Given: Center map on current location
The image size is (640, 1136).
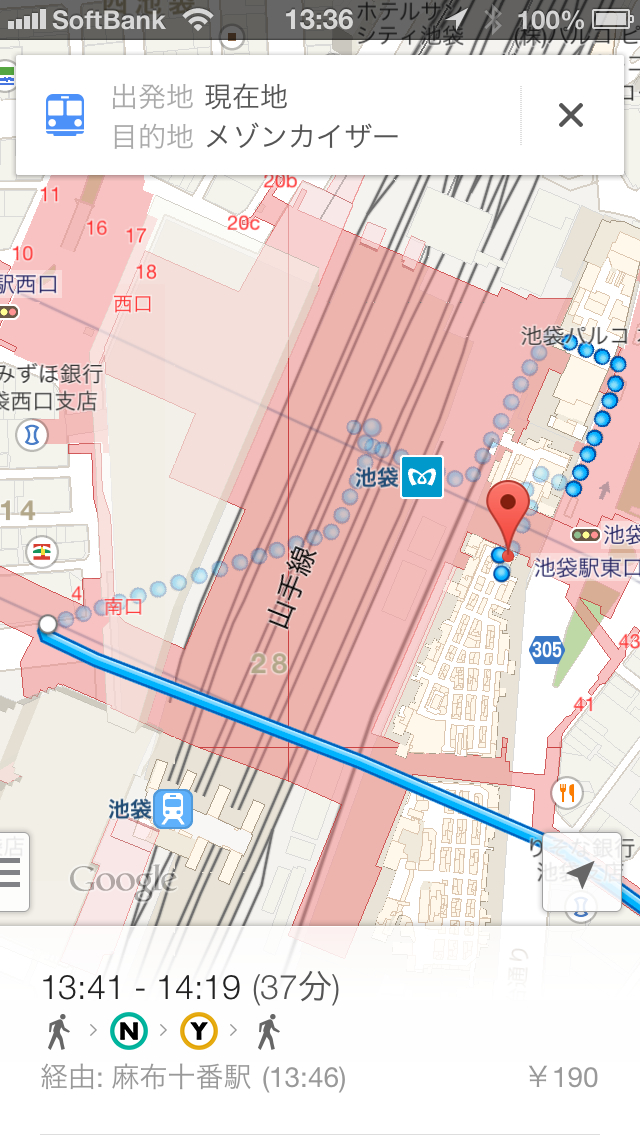Looking at the screenshot, I should 580,877.
